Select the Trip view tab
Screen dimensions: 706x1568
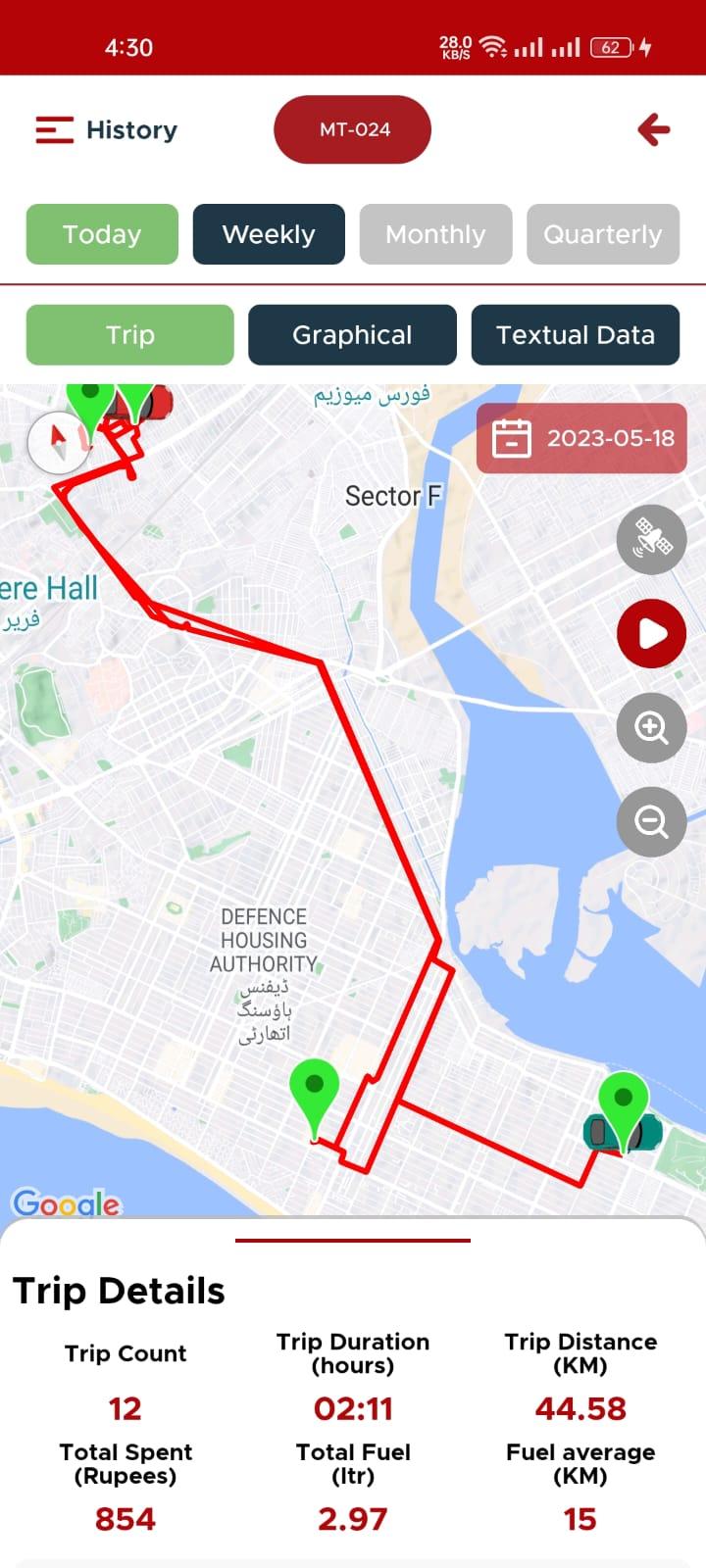[129, 335]
